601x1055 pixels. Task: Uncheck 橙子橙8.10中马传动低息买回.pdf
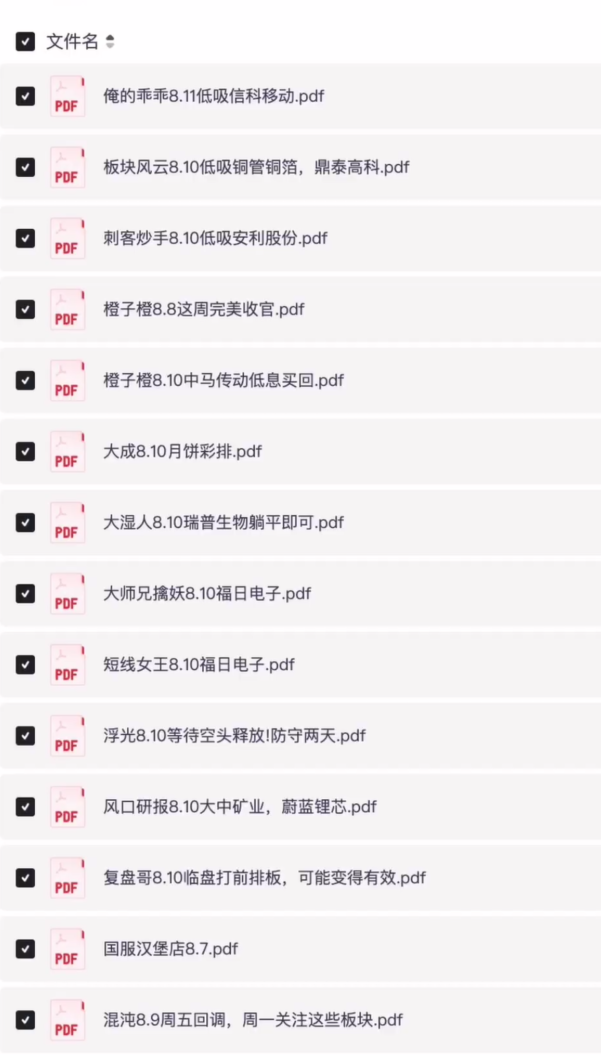(x=26, y=380)
